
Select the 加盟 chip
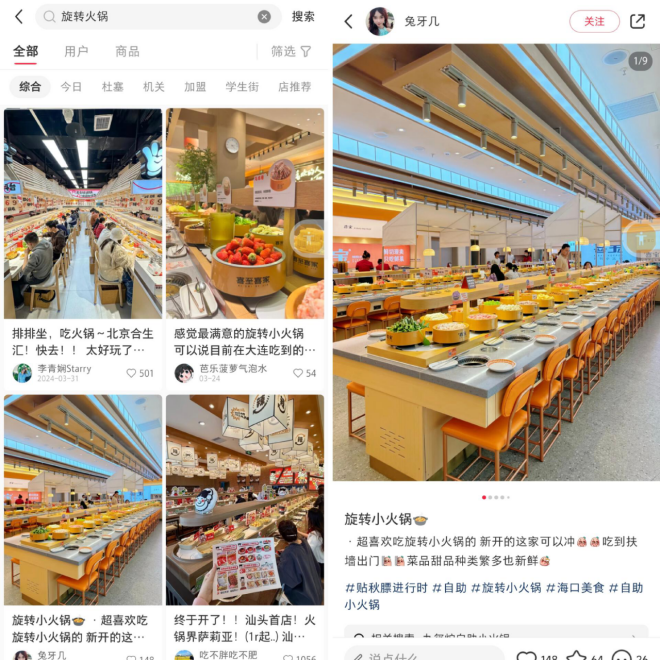(195, 87)
